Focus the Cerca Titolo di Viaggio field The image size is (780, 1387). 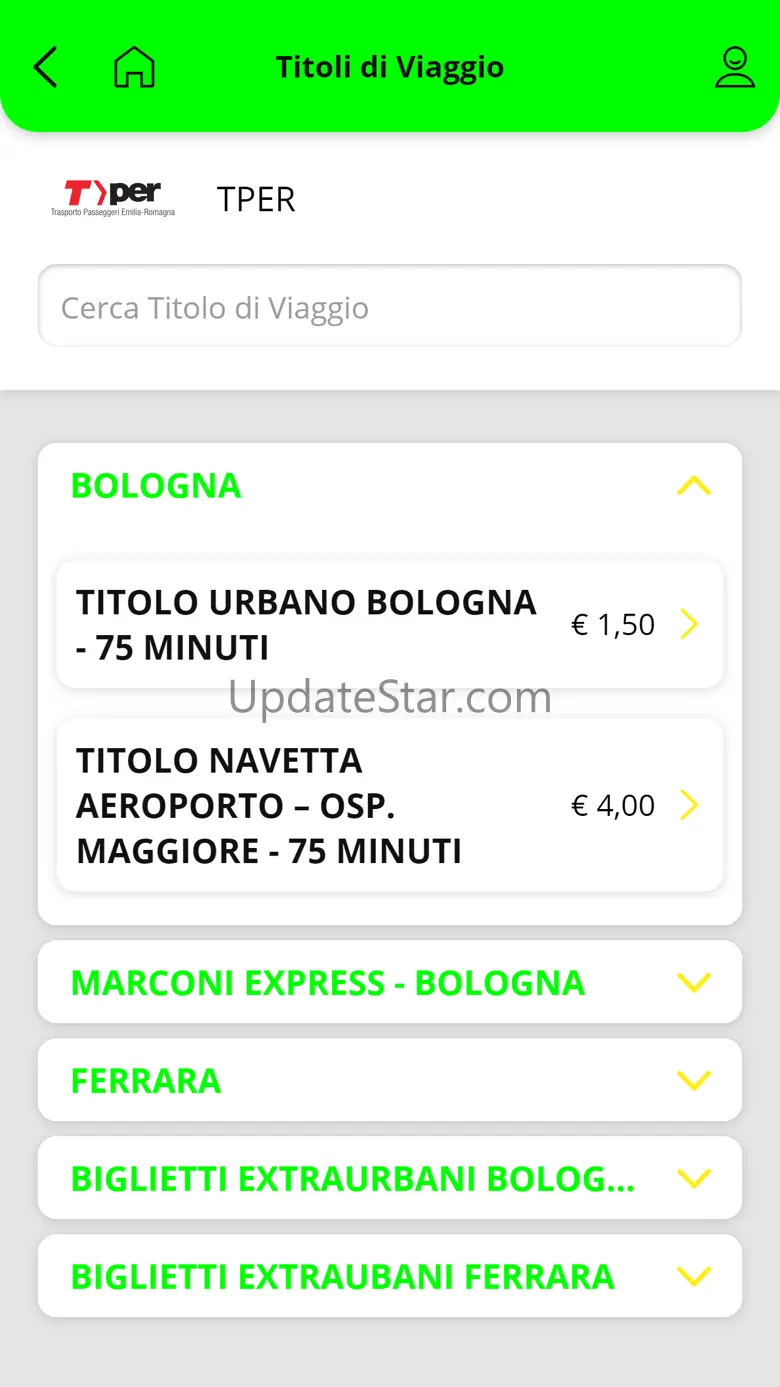390,307
